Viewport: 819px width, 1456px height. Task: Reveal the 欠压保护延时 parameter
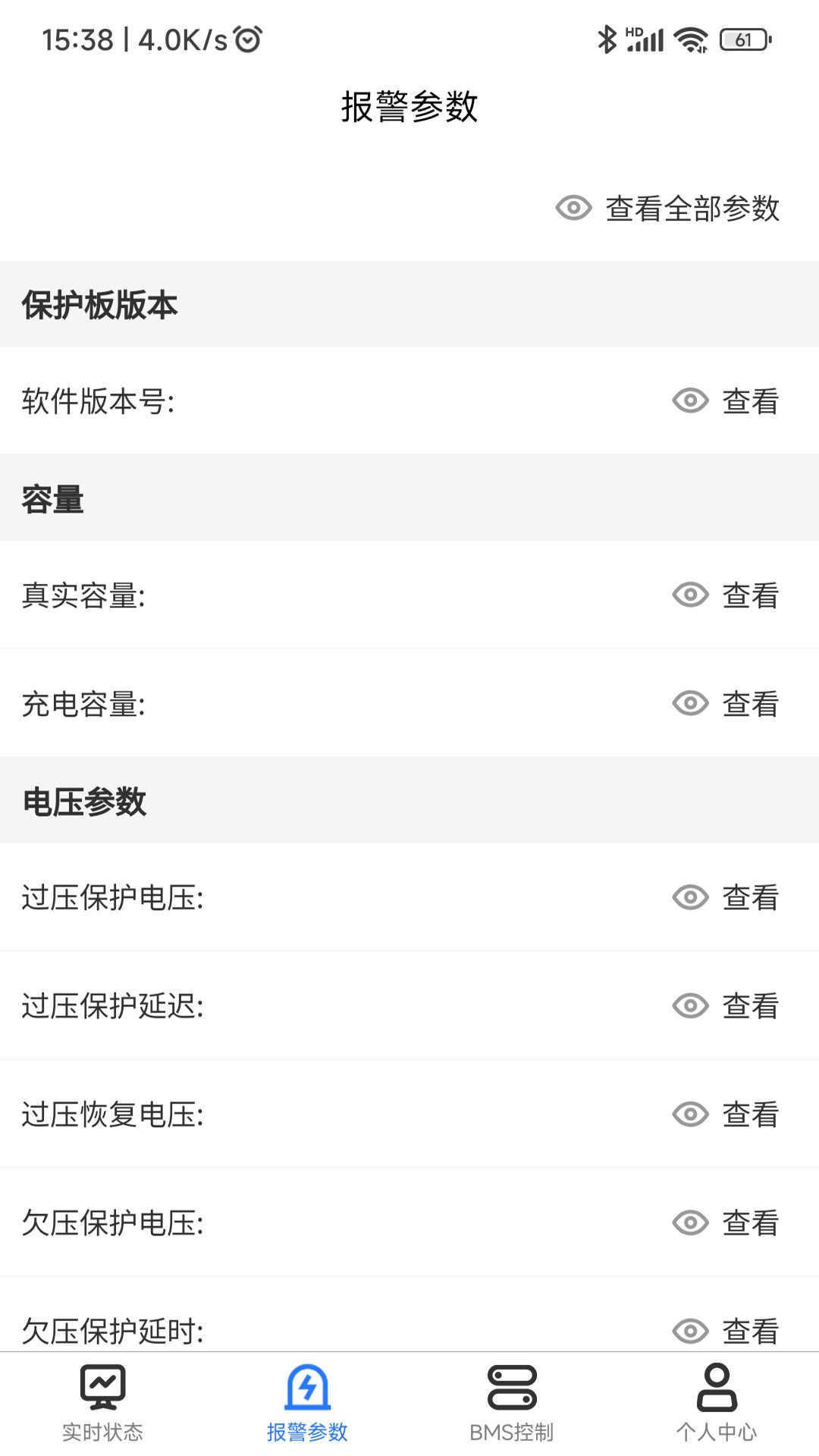tap(726, 1331)
